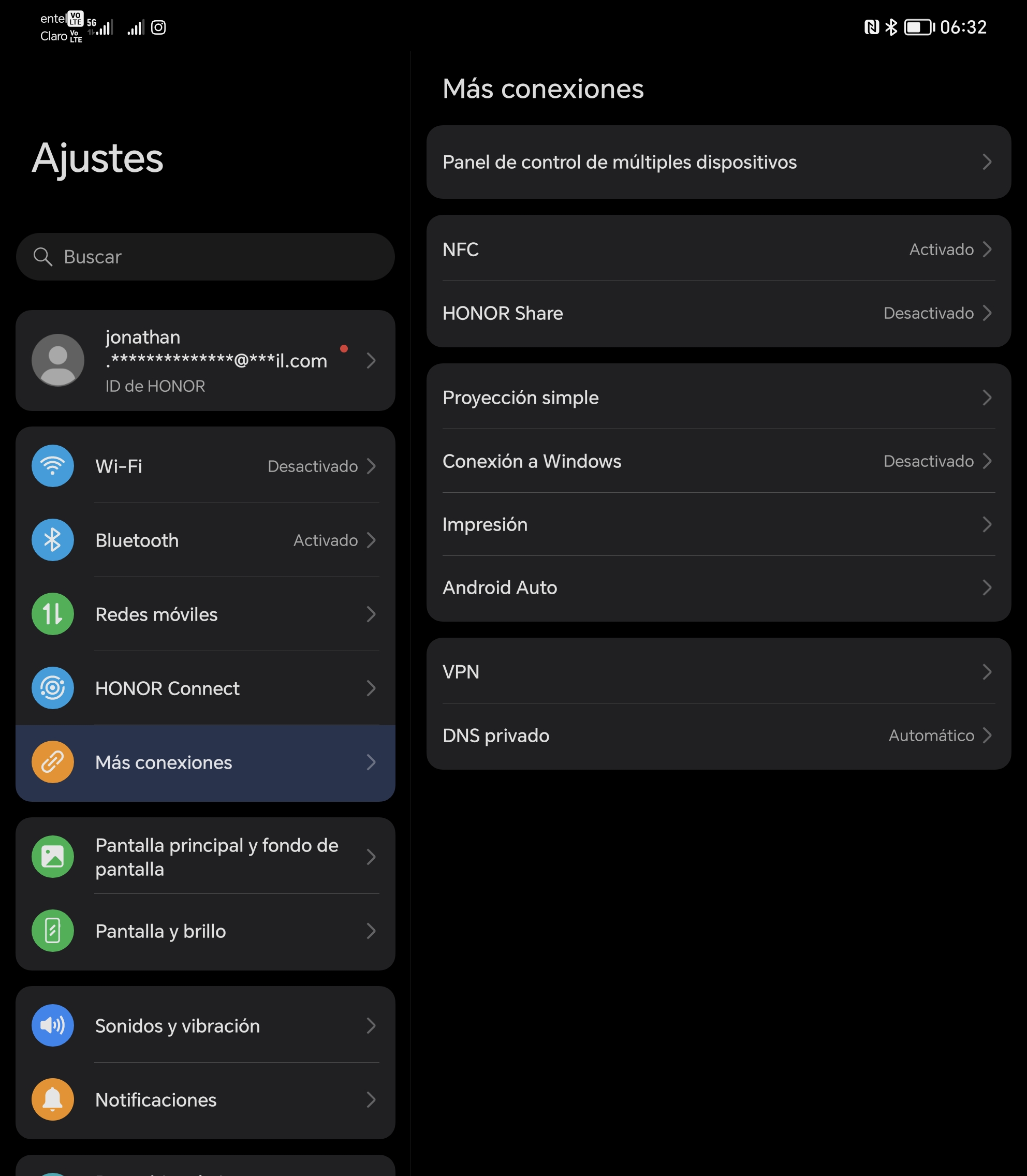This screenshot has width=1027, height=1176.
Task: Open VPN settings
Action: point(718,672)
